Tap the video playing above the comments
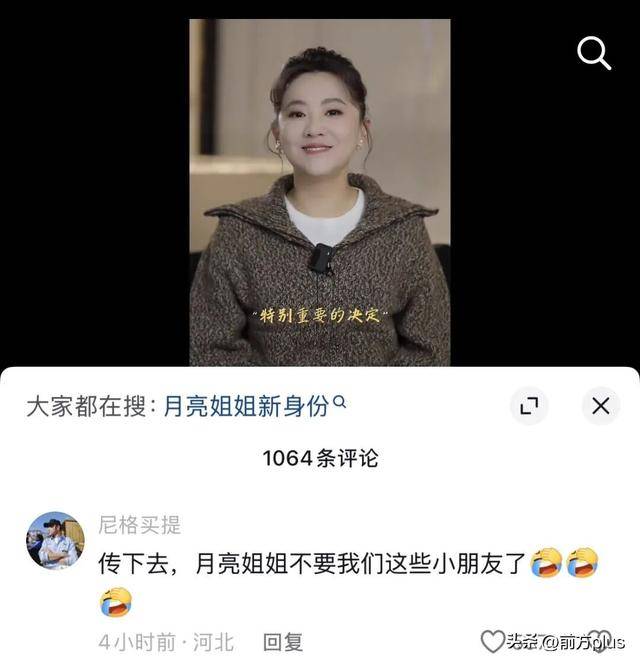Image resolution: width=640 pixels, height=664 pixels. pyautogui.click(x=320, y=192)
